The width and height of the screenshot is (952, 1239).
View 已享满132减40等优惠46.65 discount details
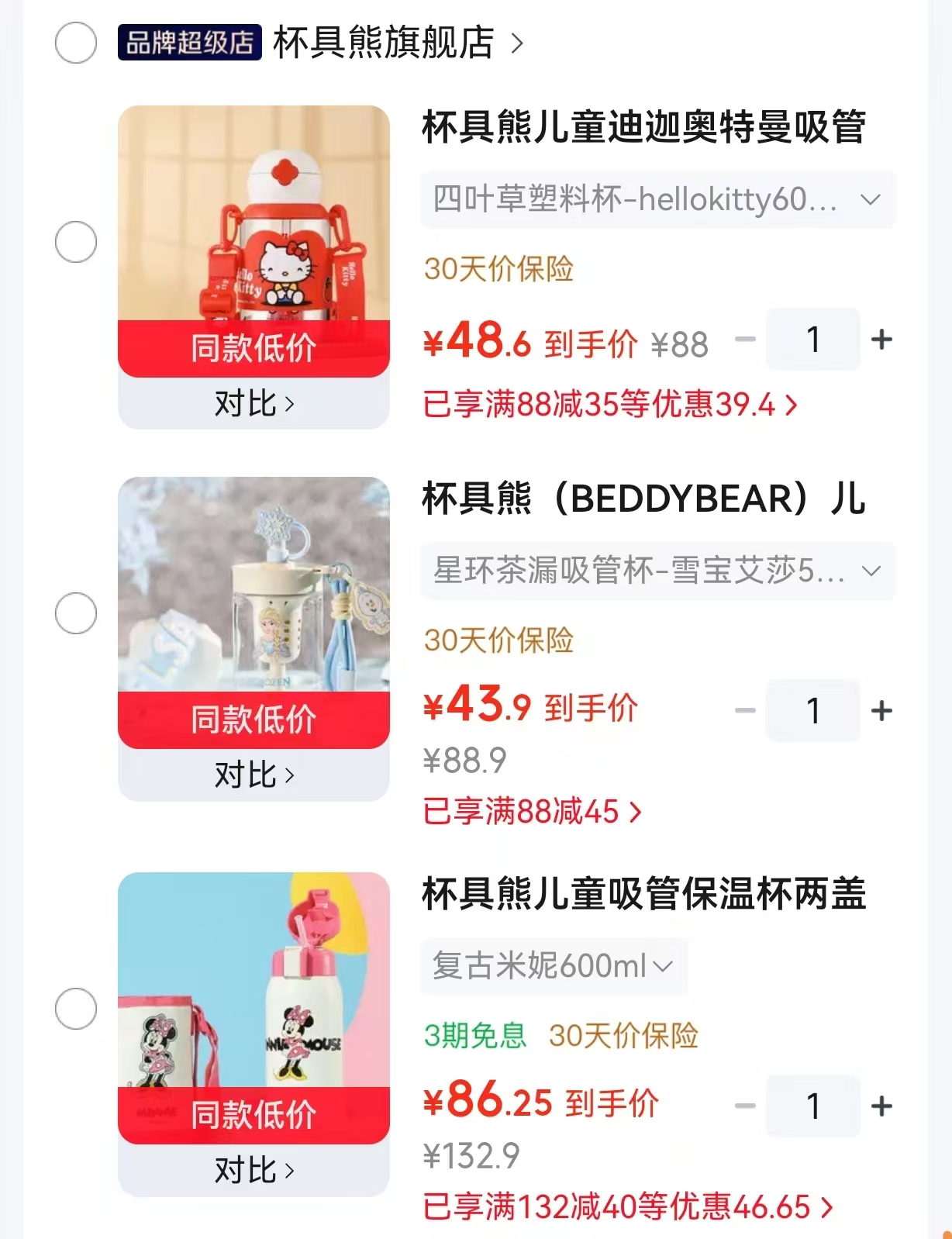(x=628, y=1207)
